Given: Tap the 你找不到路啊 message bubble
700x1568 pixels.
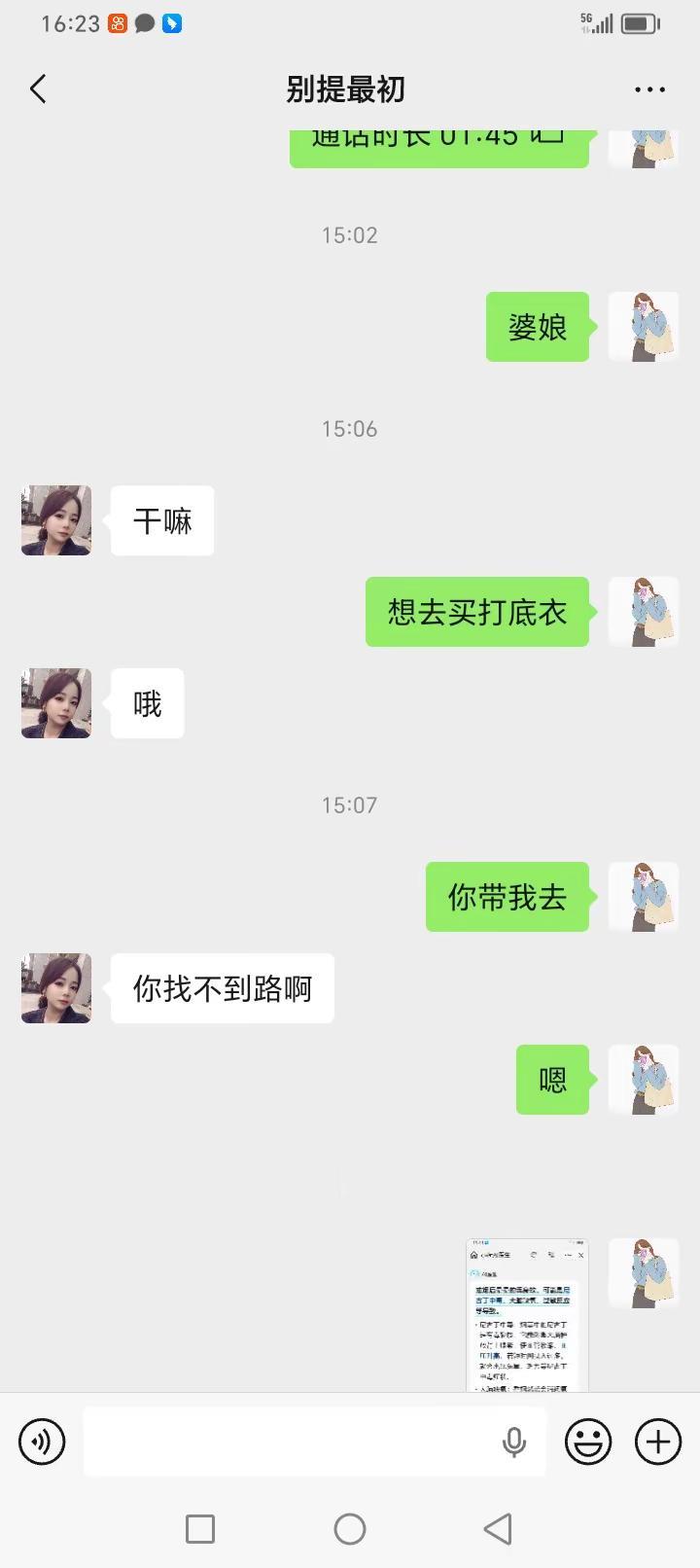Looking at the screenshot, I should click(x=222, y=988).
